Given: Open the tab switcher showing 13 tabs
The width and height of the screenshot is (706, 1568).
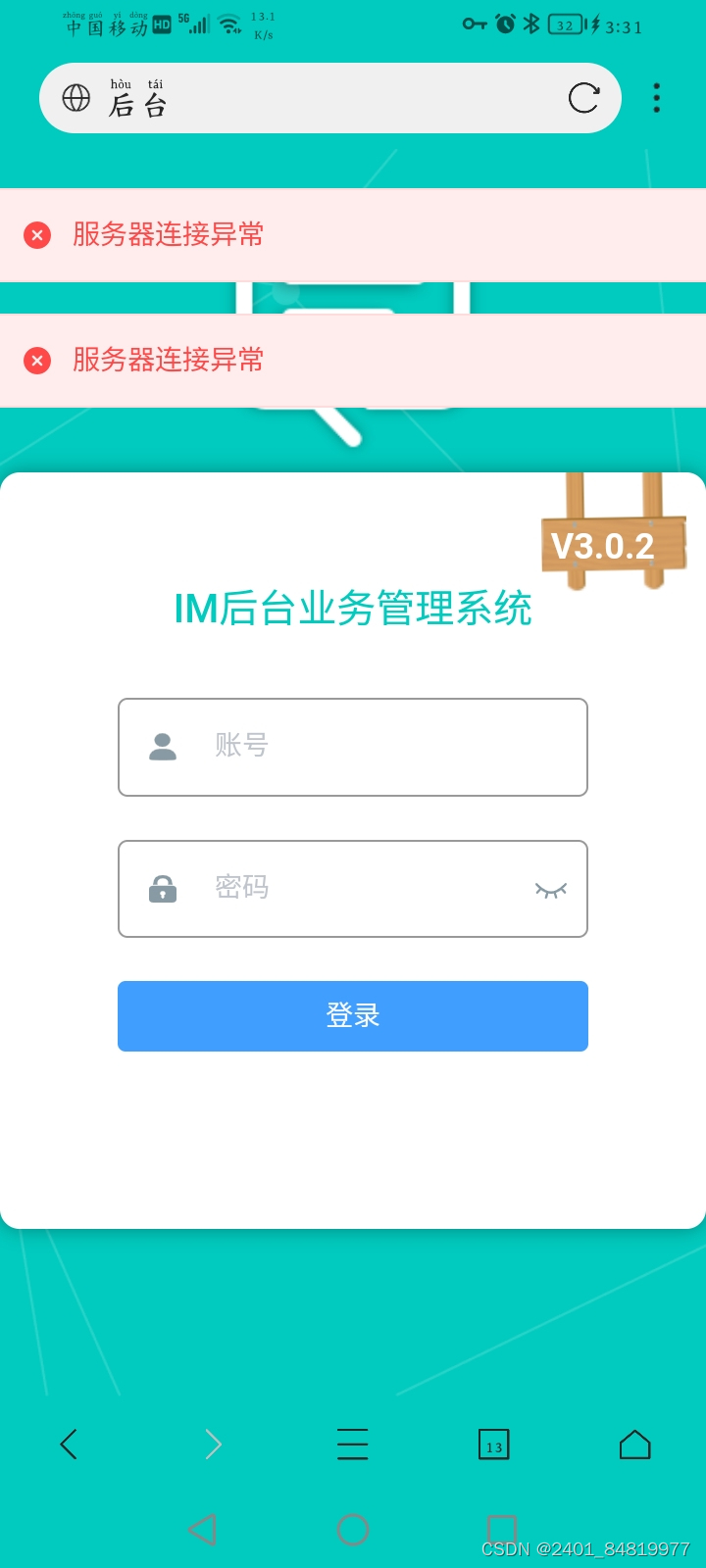Looking at the screenshot, I should pyautogui.click(x=494, y=1445).
